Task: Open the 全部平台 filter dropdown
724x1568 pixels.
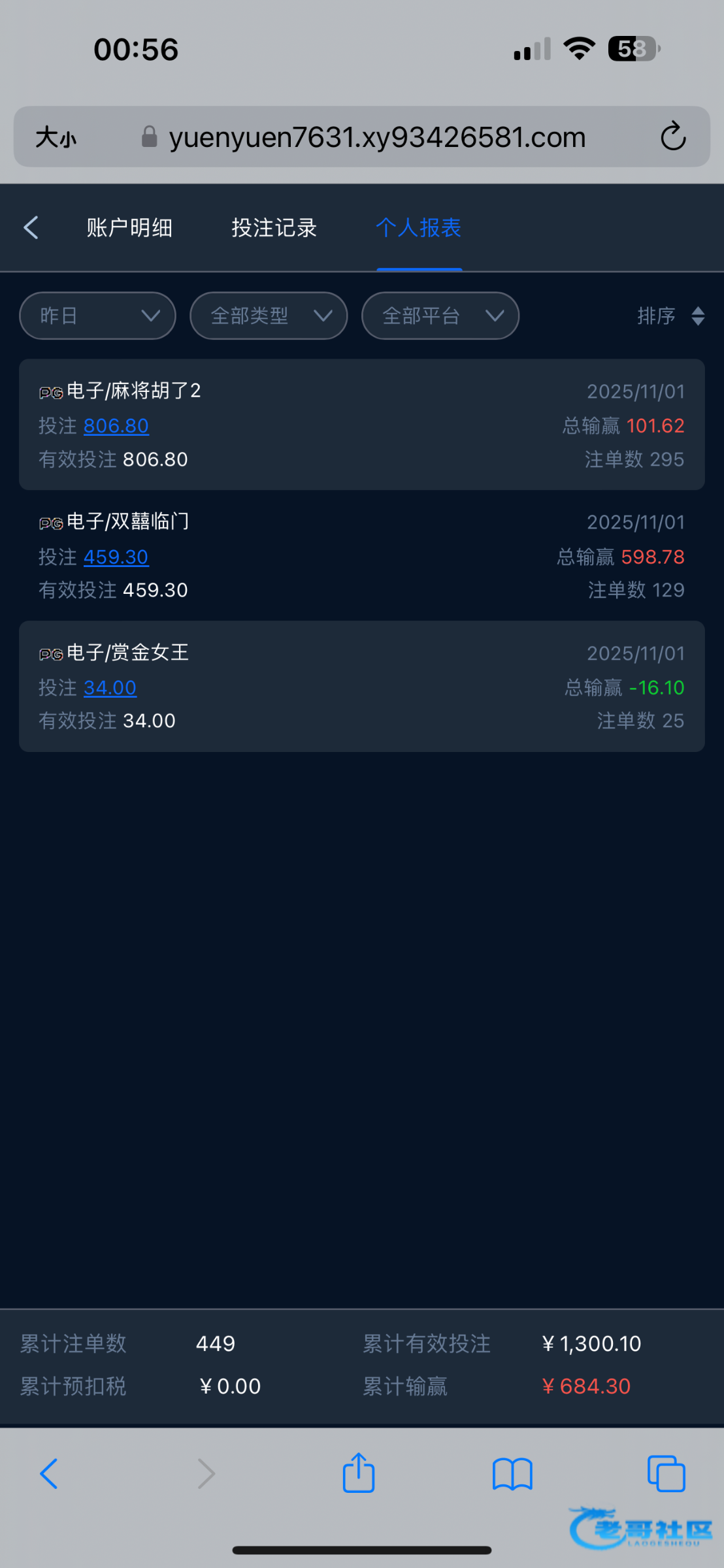Action: click(x=440, y=316)
